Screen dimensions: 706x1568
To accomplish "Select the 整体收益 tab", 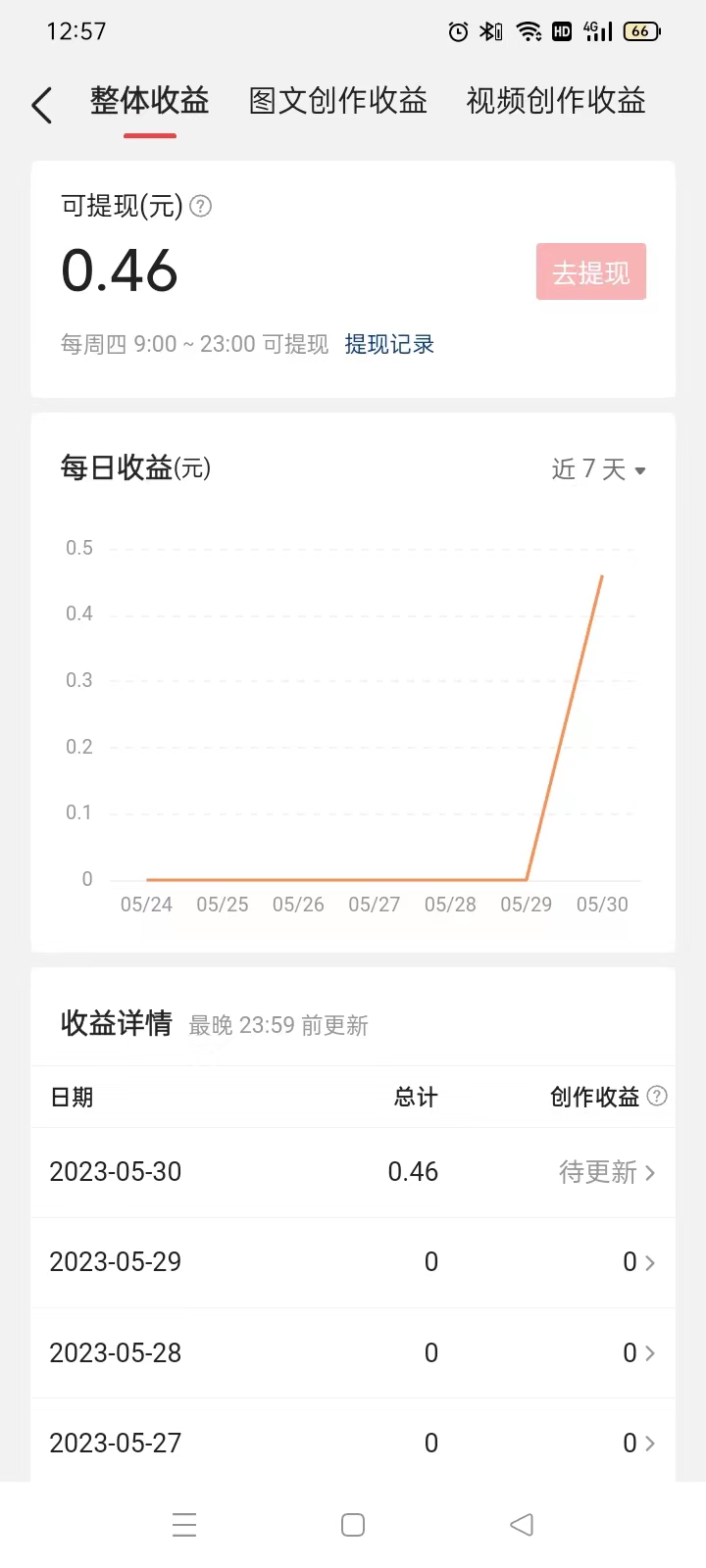I will (x=149, y=100).
